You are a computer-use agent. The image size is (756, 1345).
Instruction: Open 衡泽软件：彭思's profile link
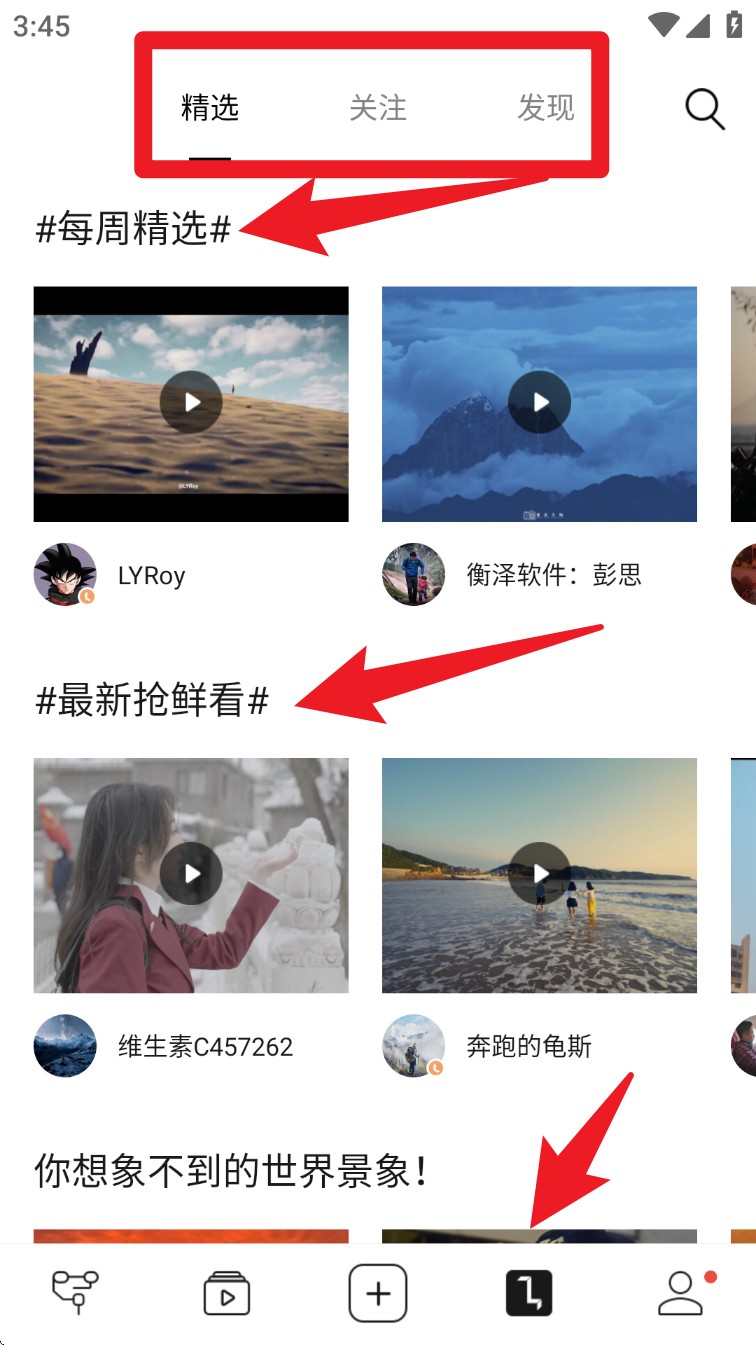[553, 575]
